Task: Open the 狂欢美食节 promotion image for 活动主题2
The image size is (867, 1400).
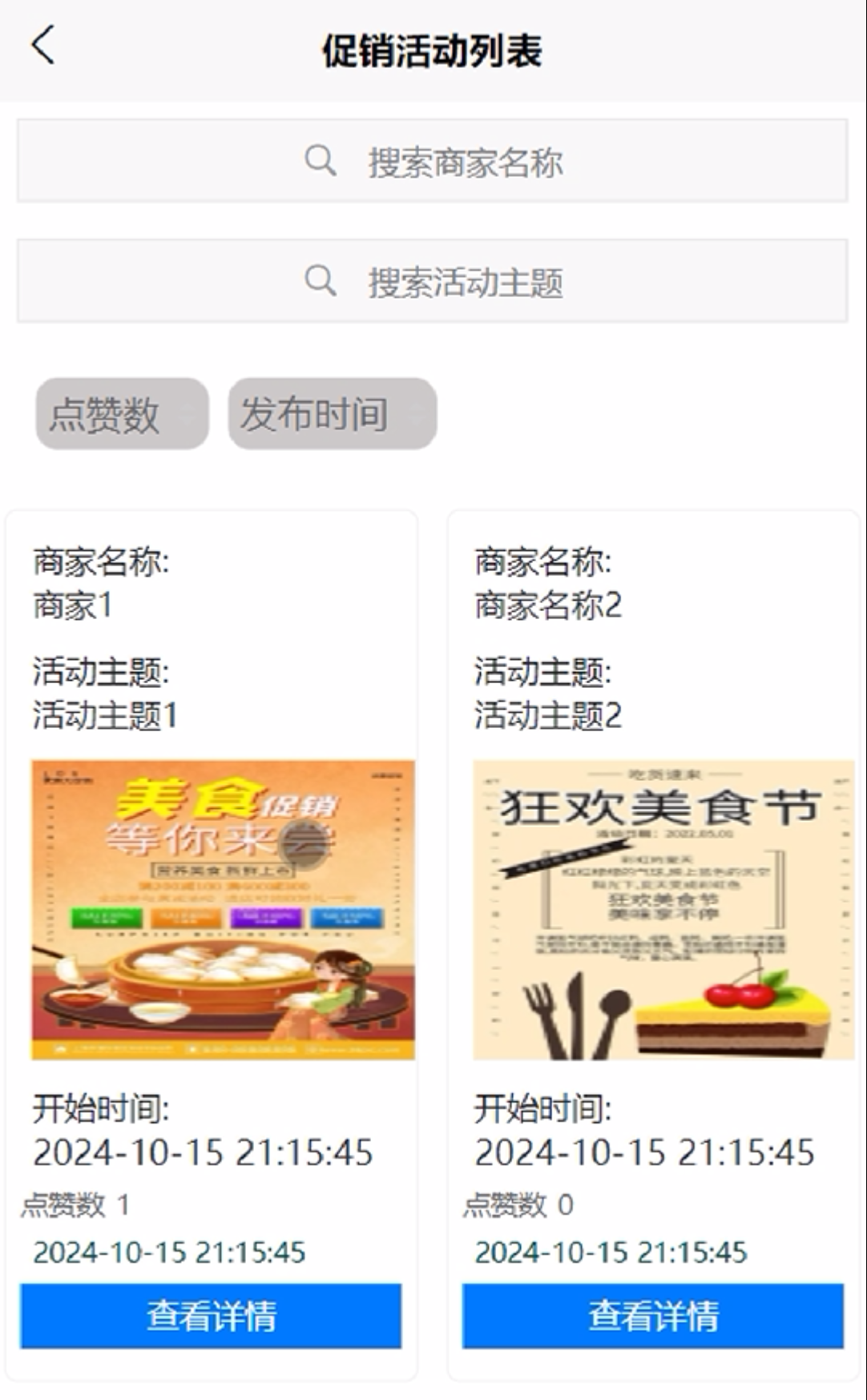Action: (x=663, y=910)
